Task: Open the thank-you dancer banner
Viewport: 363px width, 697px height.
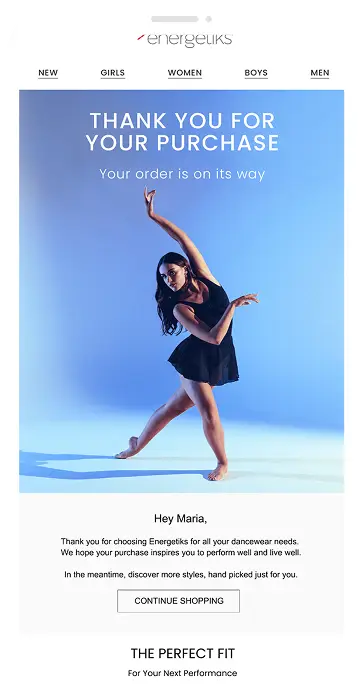Action: pos(181,291)
